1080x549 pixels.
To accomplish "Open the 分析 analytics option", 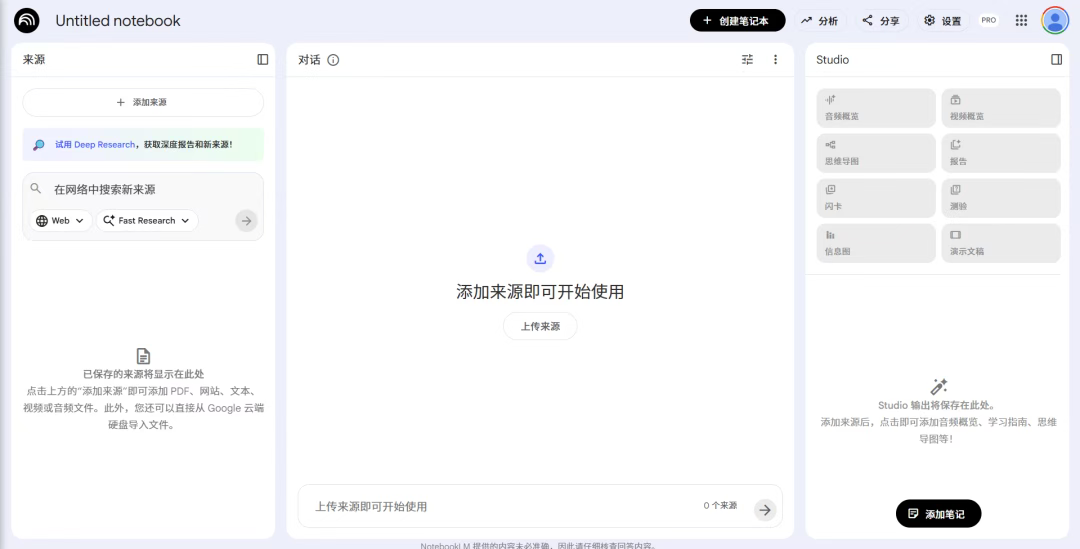I will (x=819, y=20).
